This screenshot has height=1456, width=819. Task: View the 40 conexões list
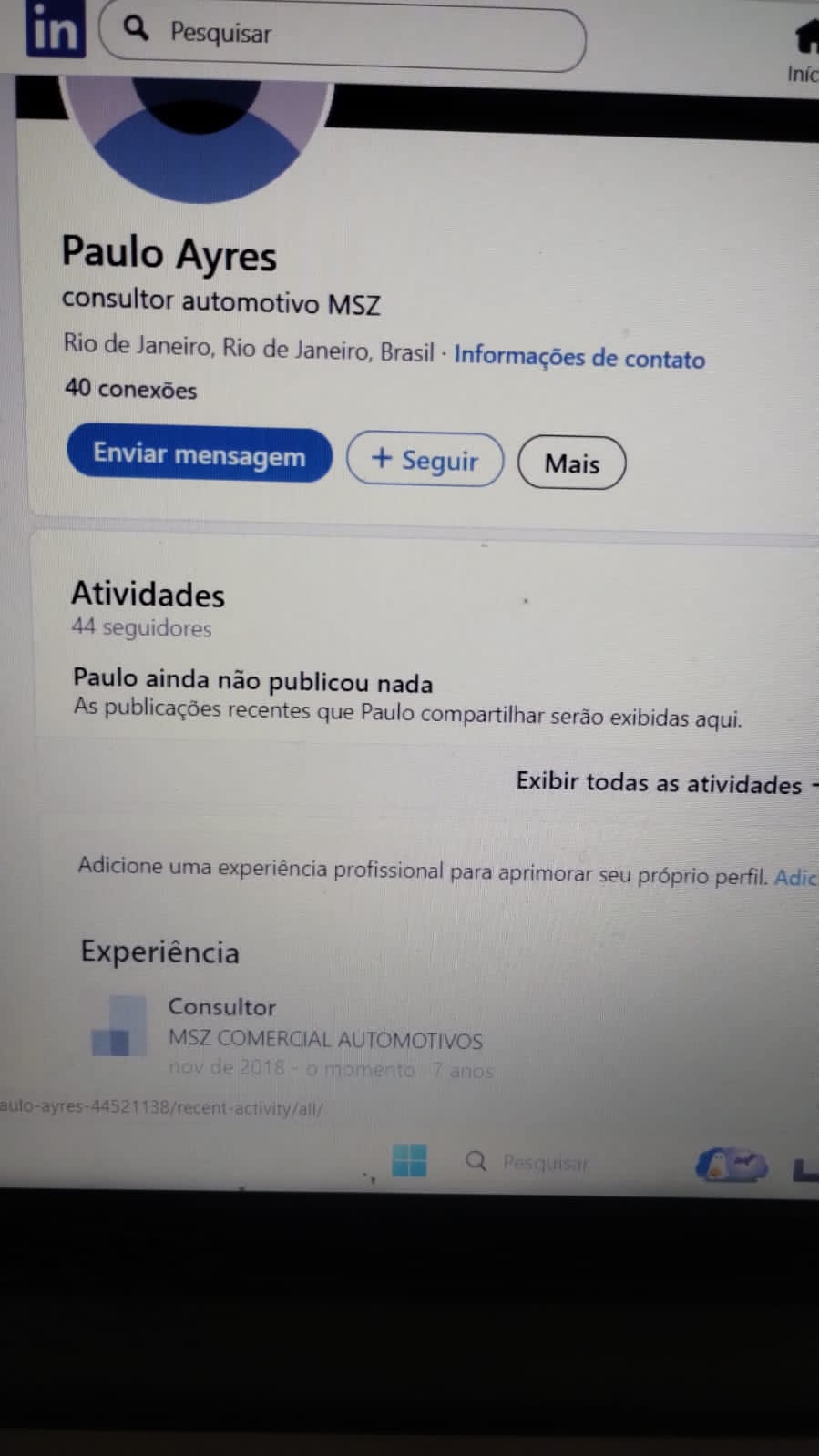130,390
